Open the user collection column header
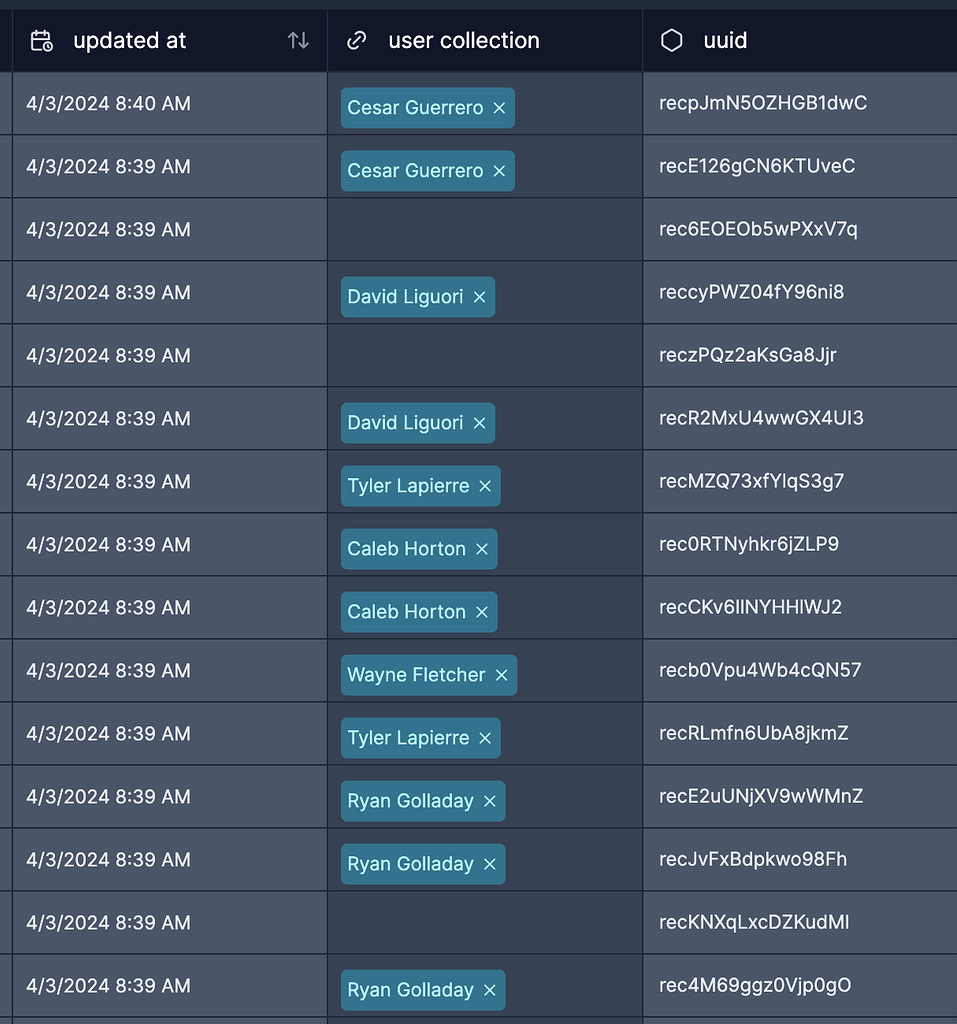Image resolution: width=957 pixels, height=1024 pixels. (463, 41)
